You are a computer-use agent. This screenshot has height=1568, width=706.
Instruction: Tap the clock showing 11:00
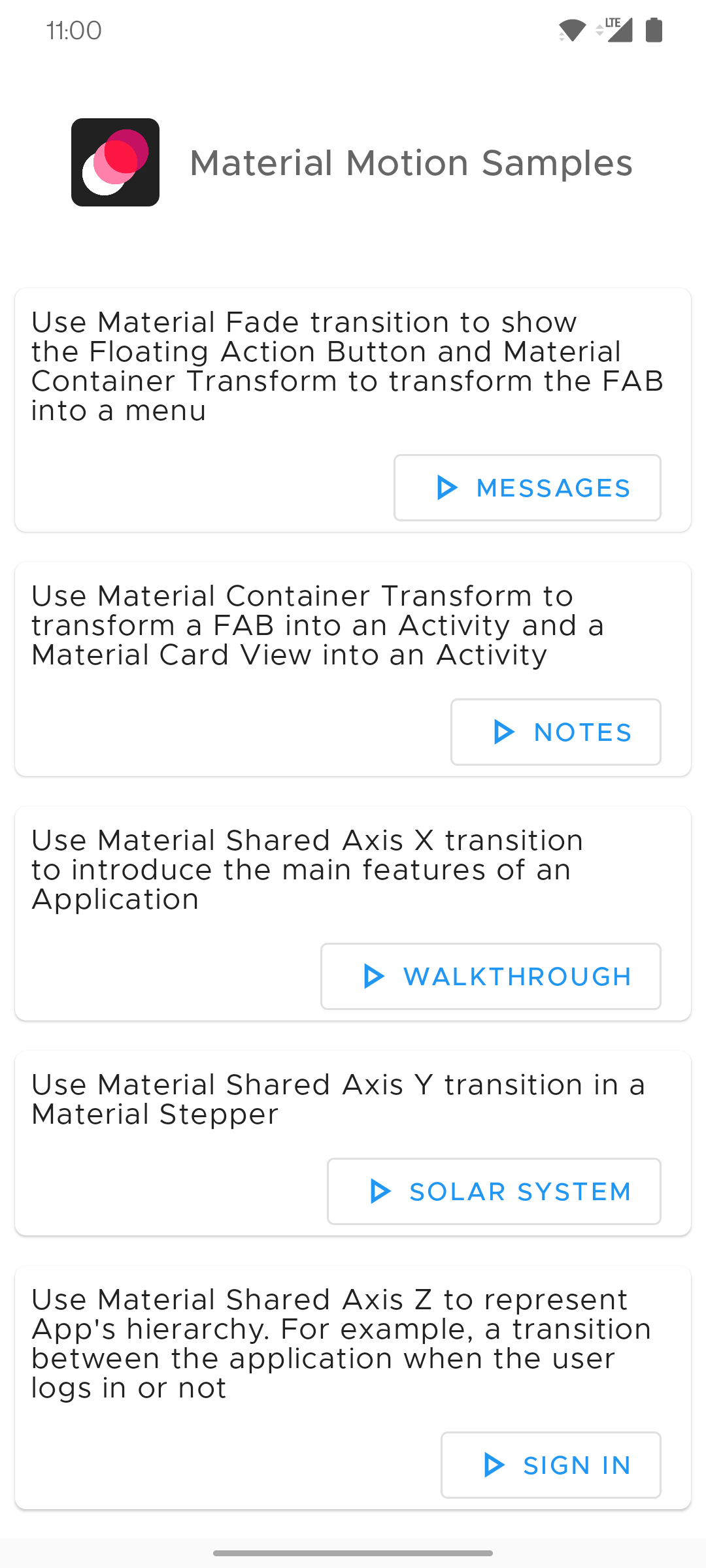[x=73, y=30]
